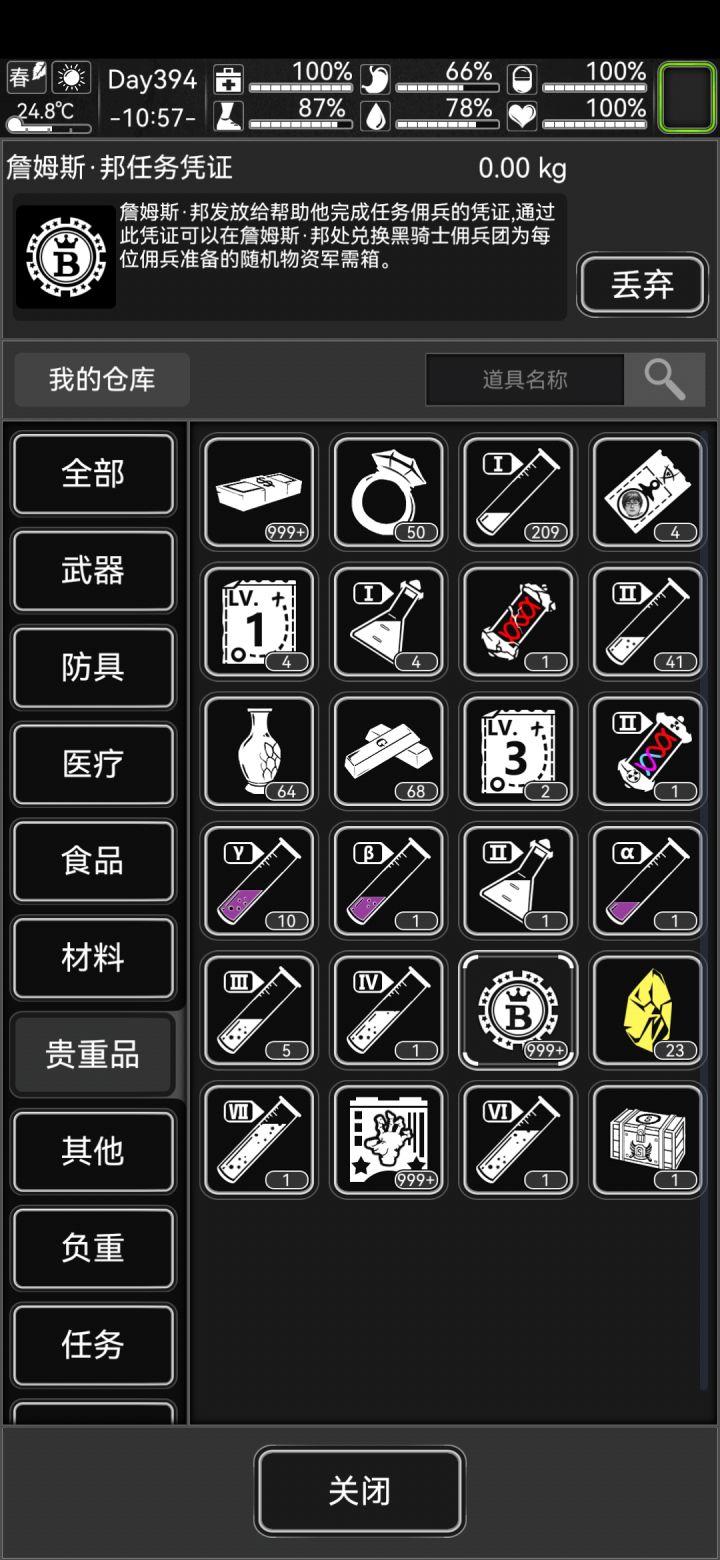The image size is (720, 1560).
Task: Click the gold bars item (68 count)
Action: pyautogui.click(x=388, y=752)
